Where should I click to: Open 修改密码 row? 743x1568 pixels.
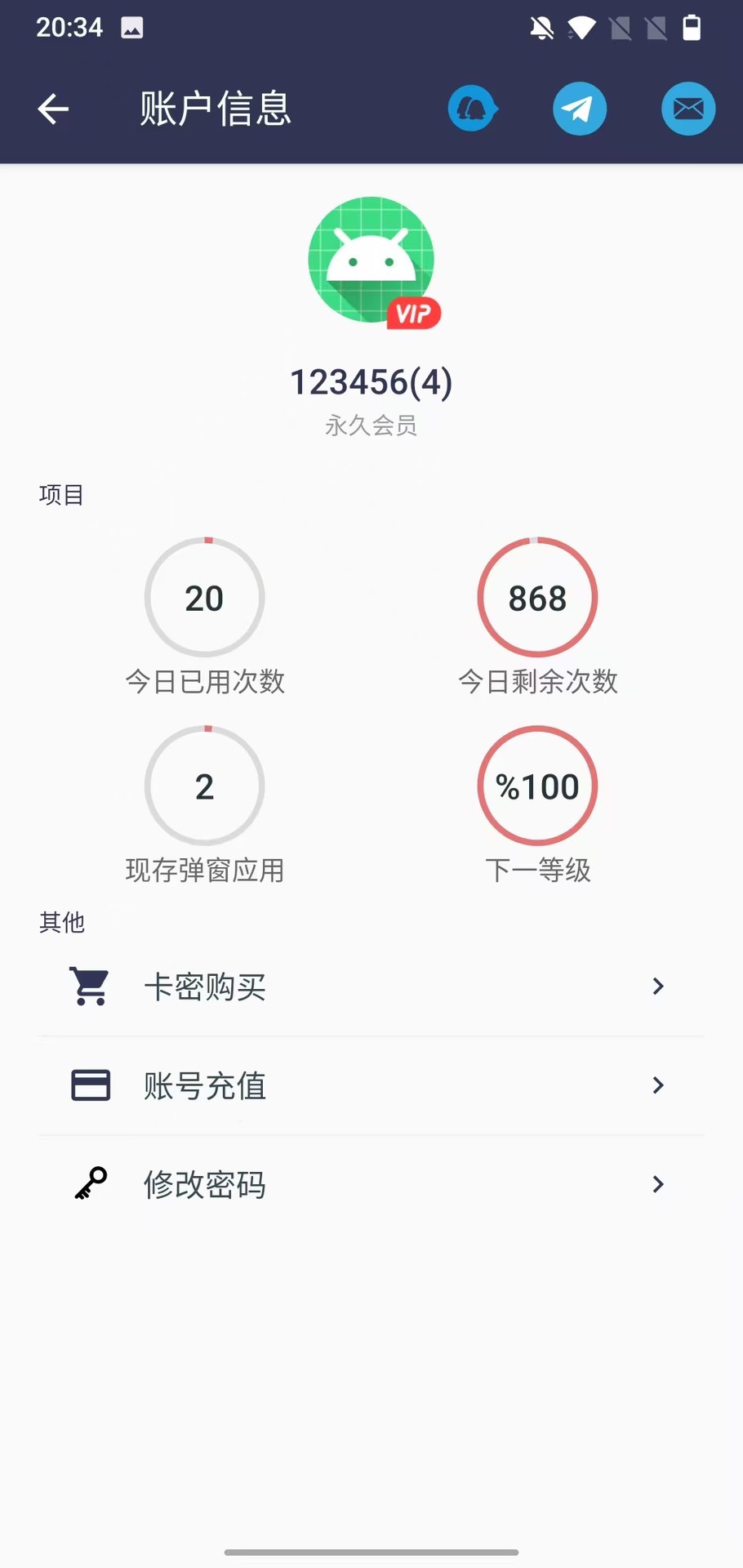(x=371, y=1184)
